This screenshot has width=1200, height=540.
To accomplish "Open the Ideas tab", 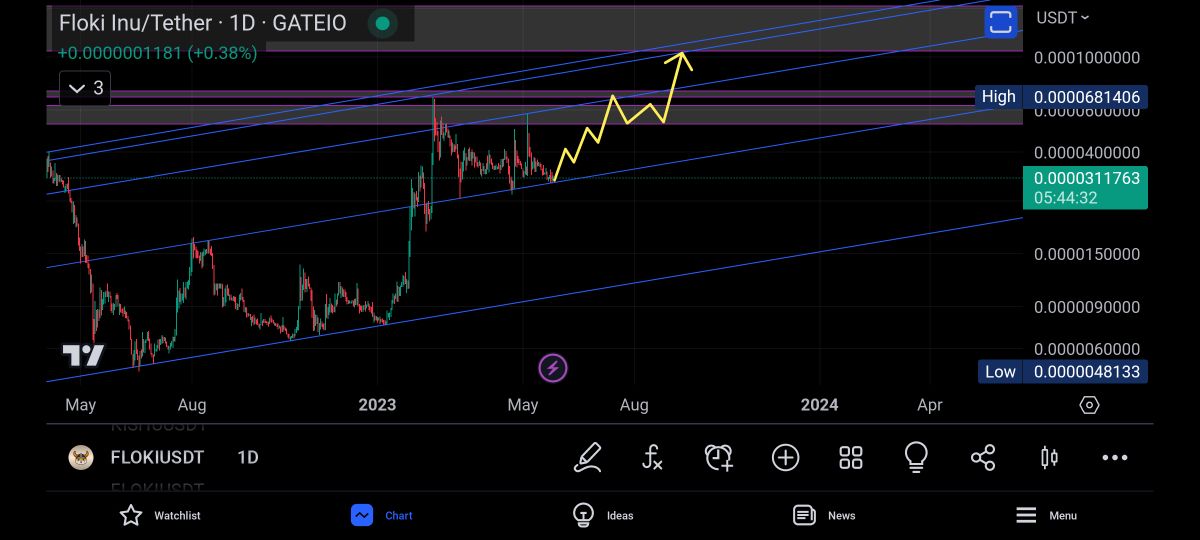I will pos(603,515).
